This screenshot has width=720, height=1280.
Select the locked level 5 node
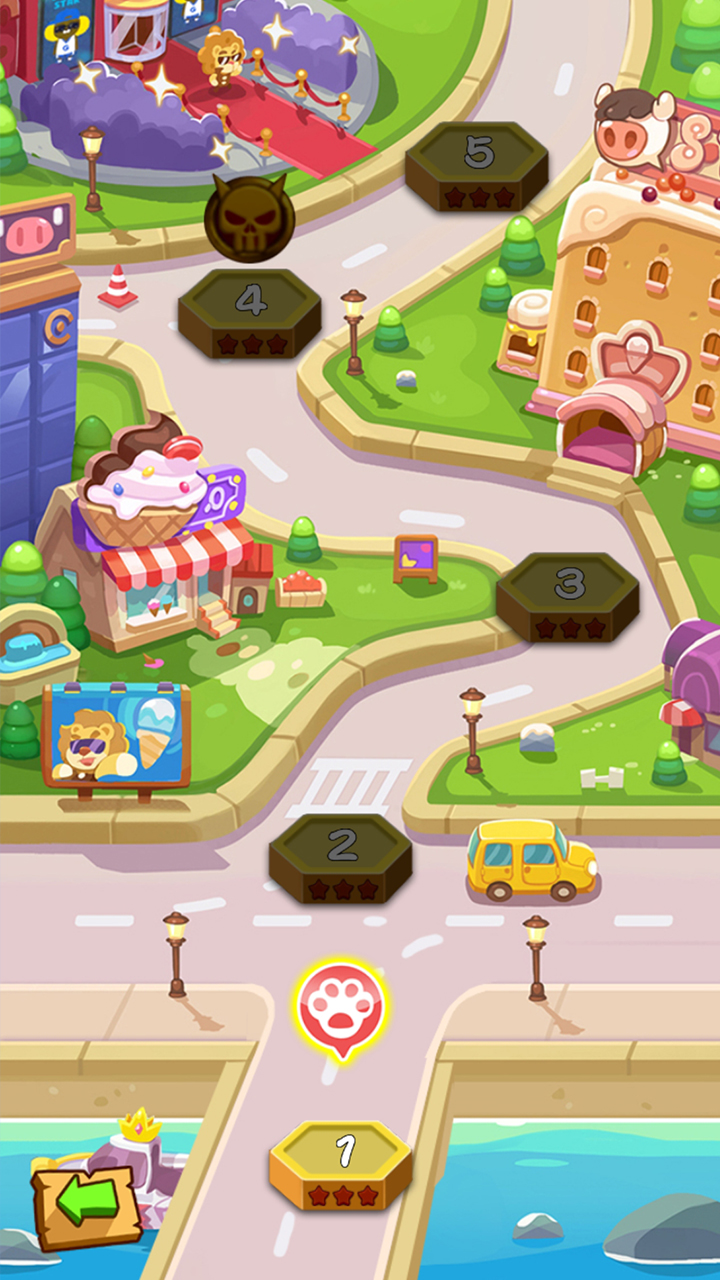click(477, 164)
